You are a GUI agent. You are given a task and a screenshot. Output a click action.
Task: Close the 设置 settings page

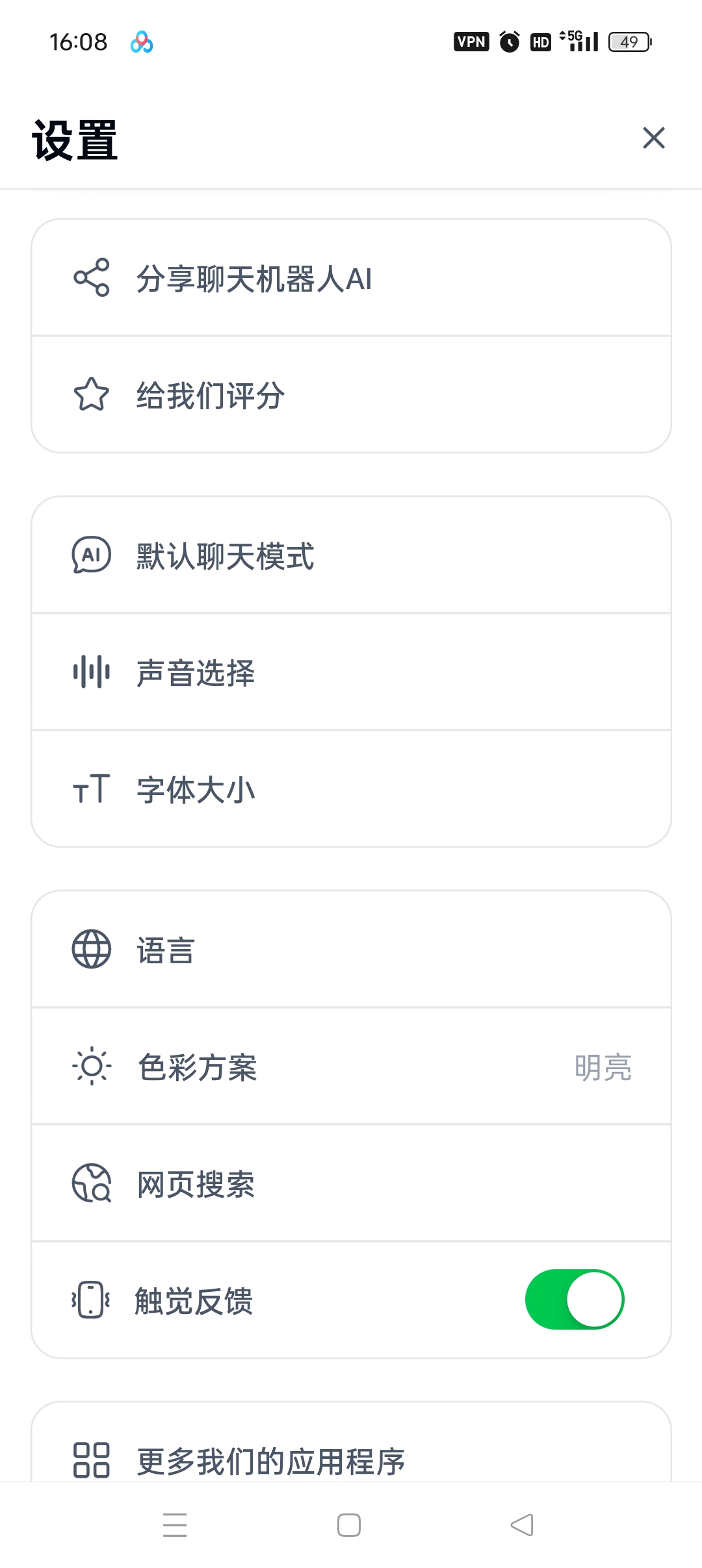pos(653,138)
